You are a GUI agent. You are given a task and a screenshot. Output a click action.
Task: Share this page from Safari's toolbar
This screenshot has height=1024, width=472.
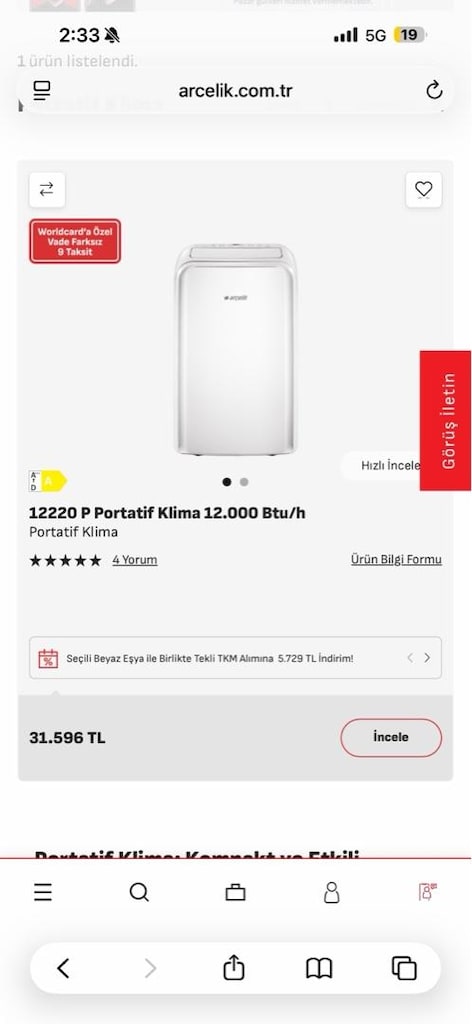(234, 967)
